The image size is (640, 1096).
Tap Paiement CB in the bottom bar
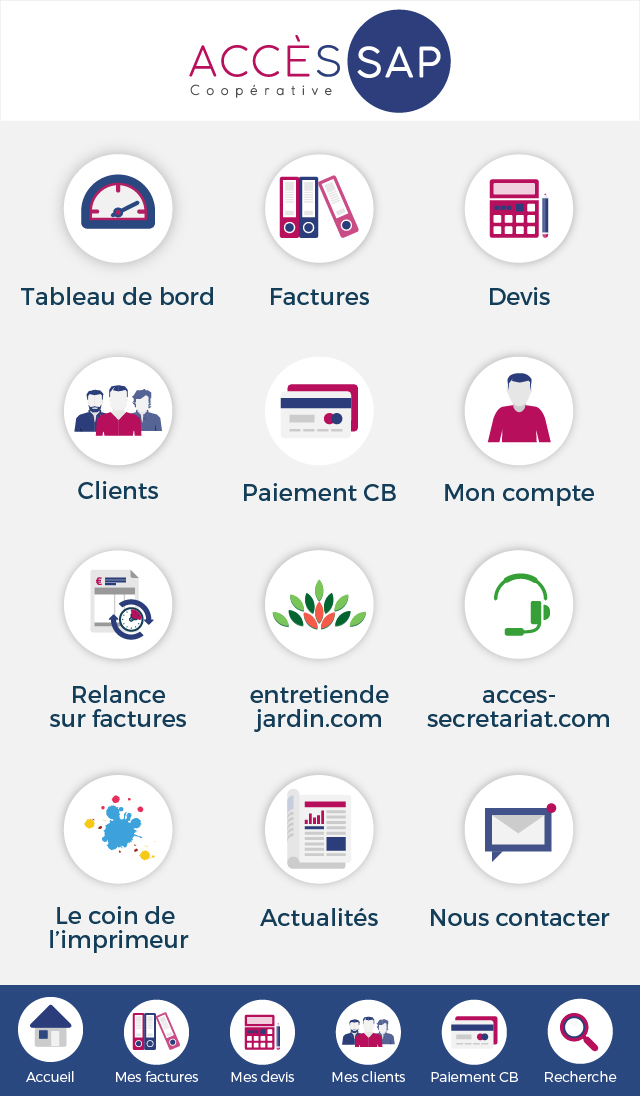474,1040
